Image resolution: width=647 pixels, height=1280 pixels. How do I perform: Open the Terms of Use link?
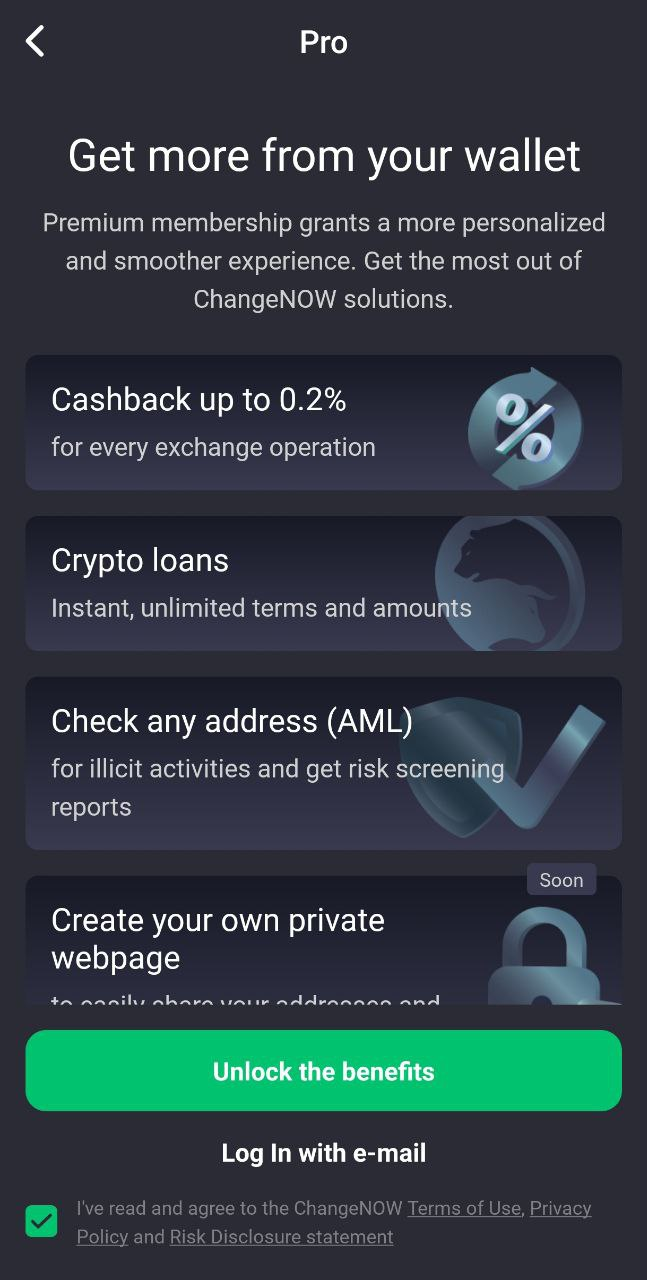point(464,1208)
